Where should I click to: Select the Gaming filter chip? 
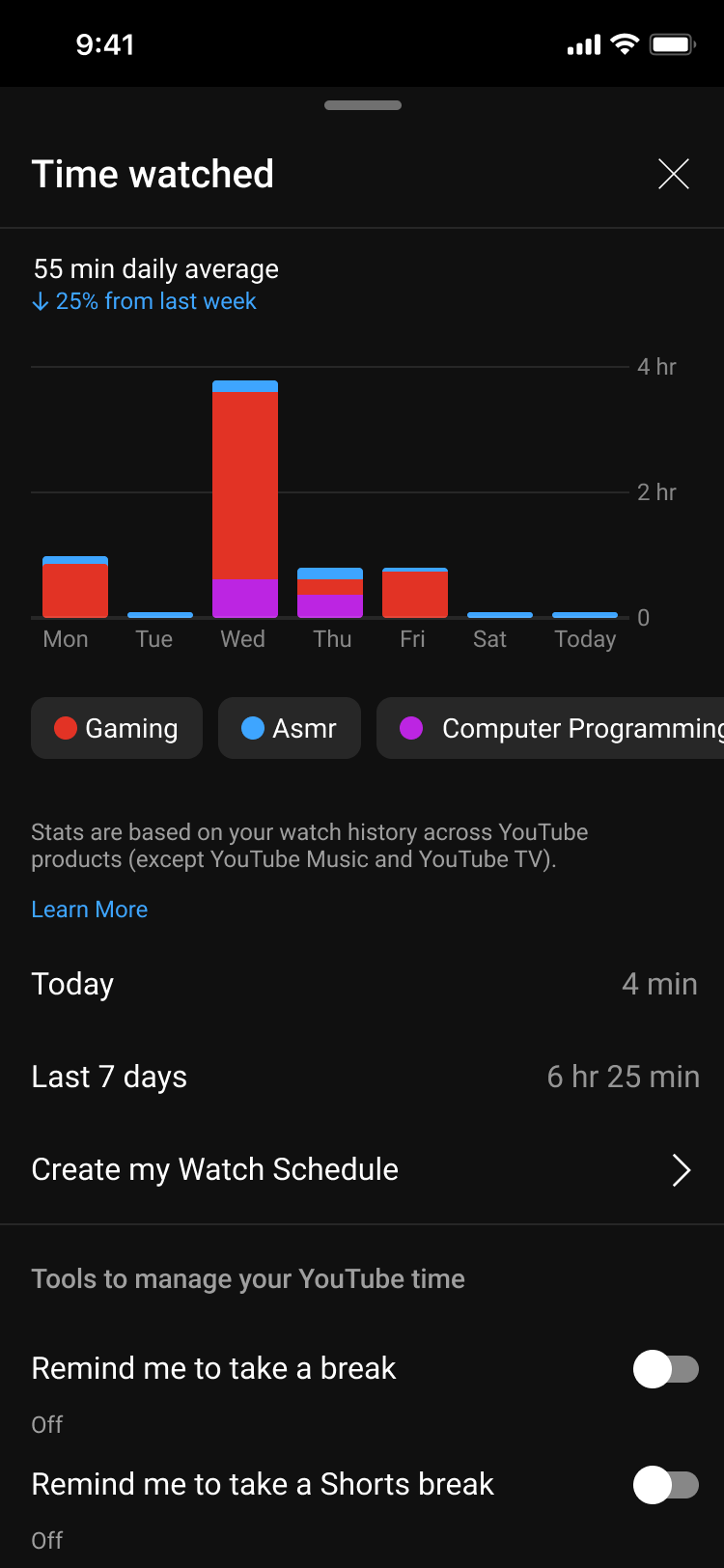click(x=116, y=728)
